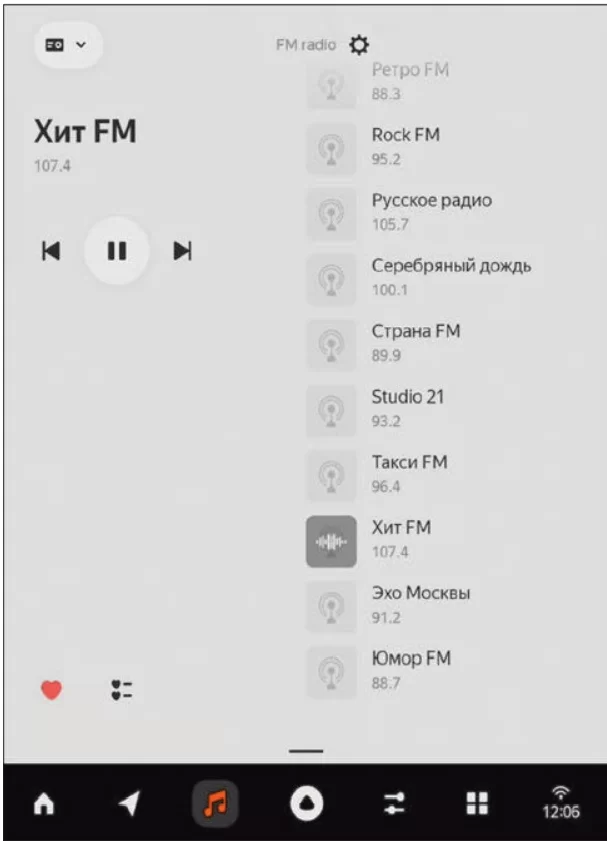
Task: Open navigation arrow in bottom bar
Action: [x=129, y=804]
